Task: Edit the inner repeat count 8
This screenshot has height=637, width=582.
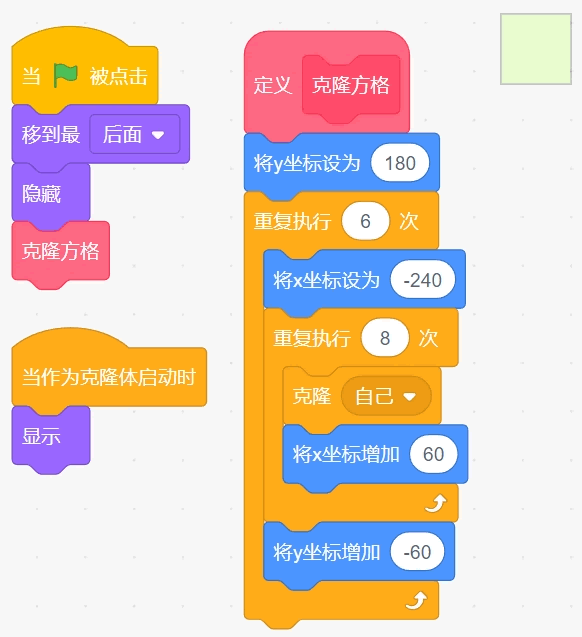Action: click(x=385, y=338)
